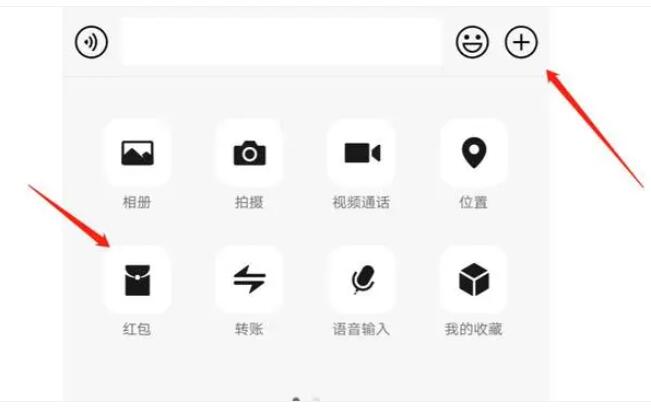Launch 拍摄 camera
This screenshot has height=411, width=651.
[249, 153]
